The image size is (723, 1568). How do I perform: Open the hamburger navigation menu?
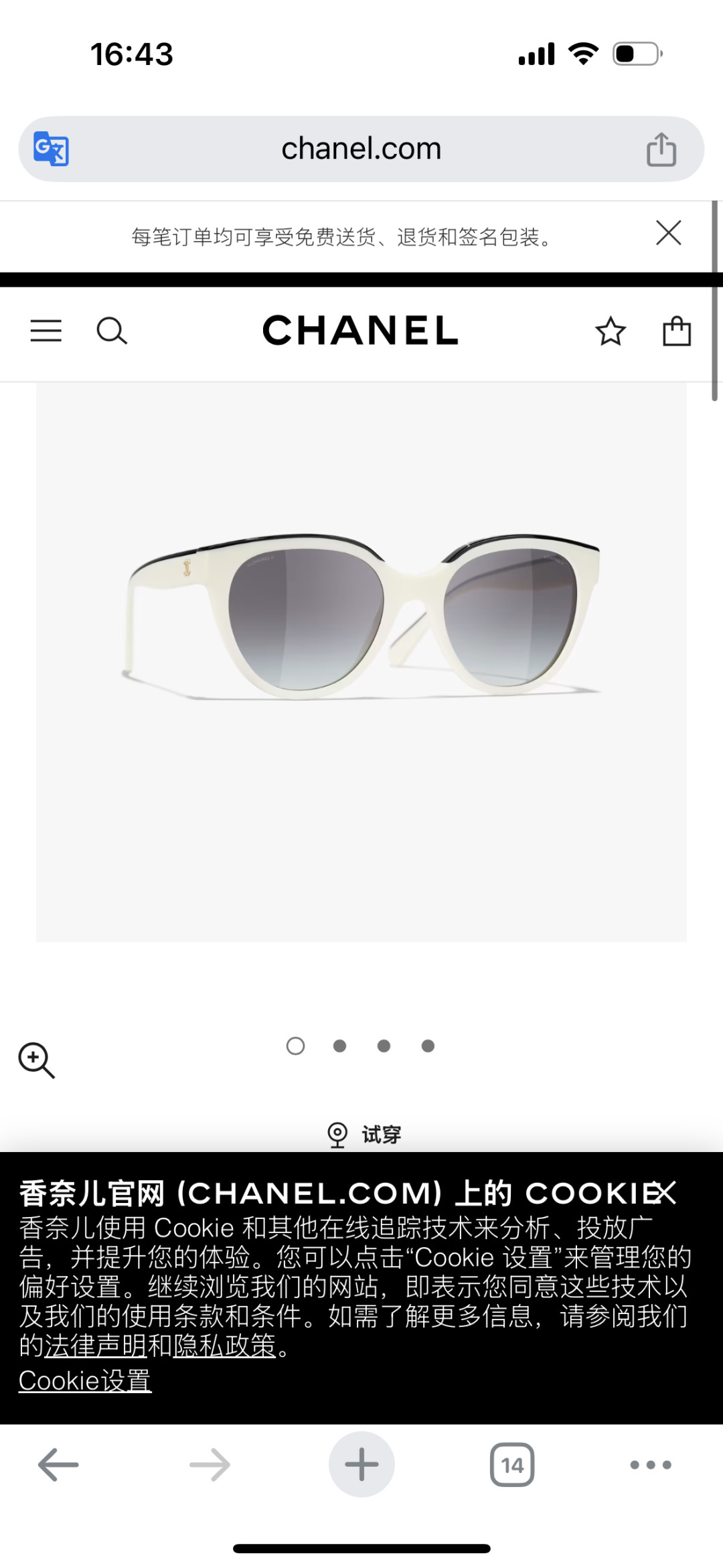click(46, 331)
